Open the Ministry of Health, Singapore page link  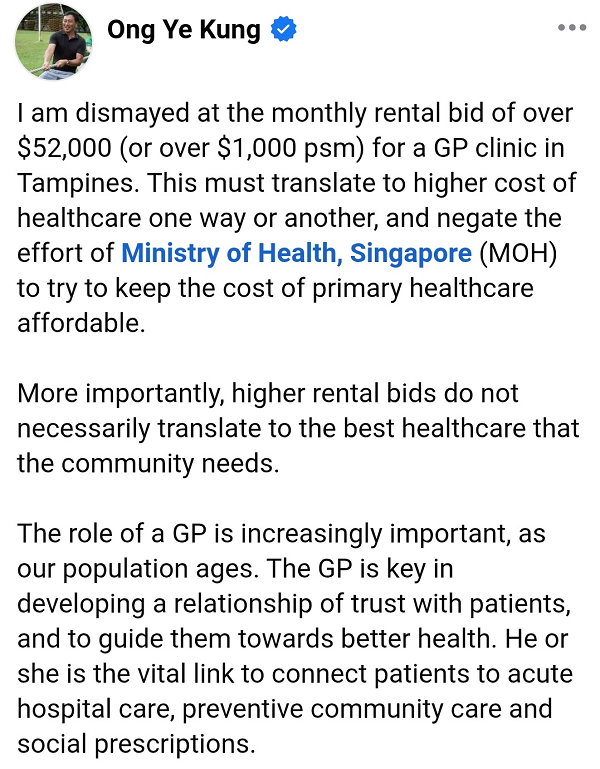[x=296, y=253]
